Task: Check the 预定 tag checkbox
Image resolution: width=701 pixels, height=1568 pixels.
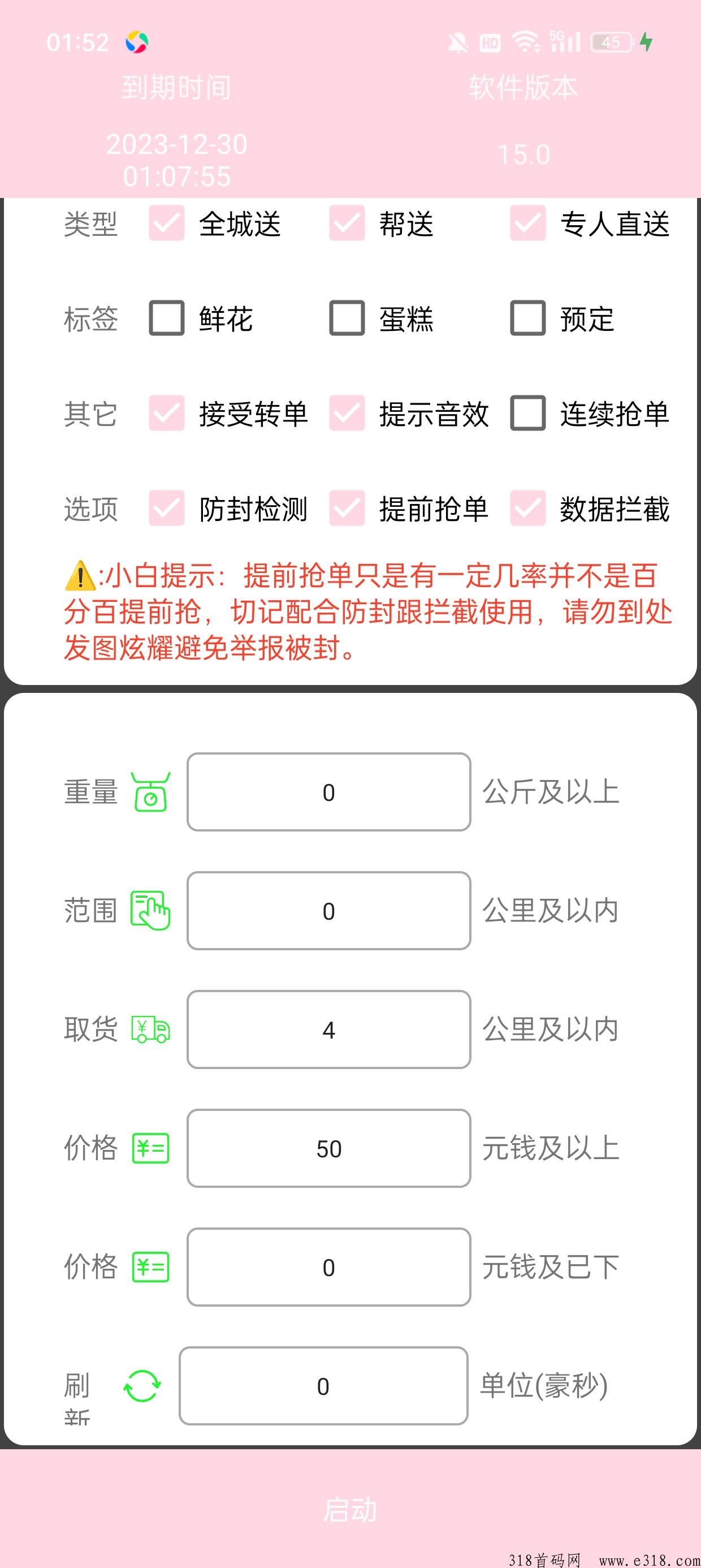Action: pos(527,318)
